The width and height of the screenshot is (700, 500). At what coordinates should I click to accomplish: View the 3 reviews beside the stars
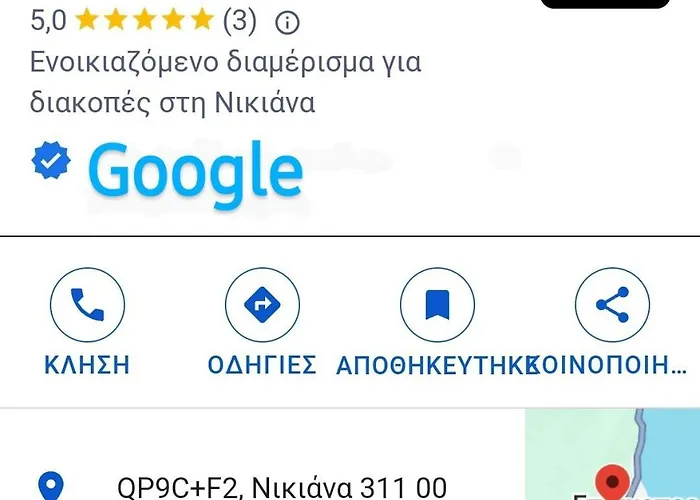[238, 20]
